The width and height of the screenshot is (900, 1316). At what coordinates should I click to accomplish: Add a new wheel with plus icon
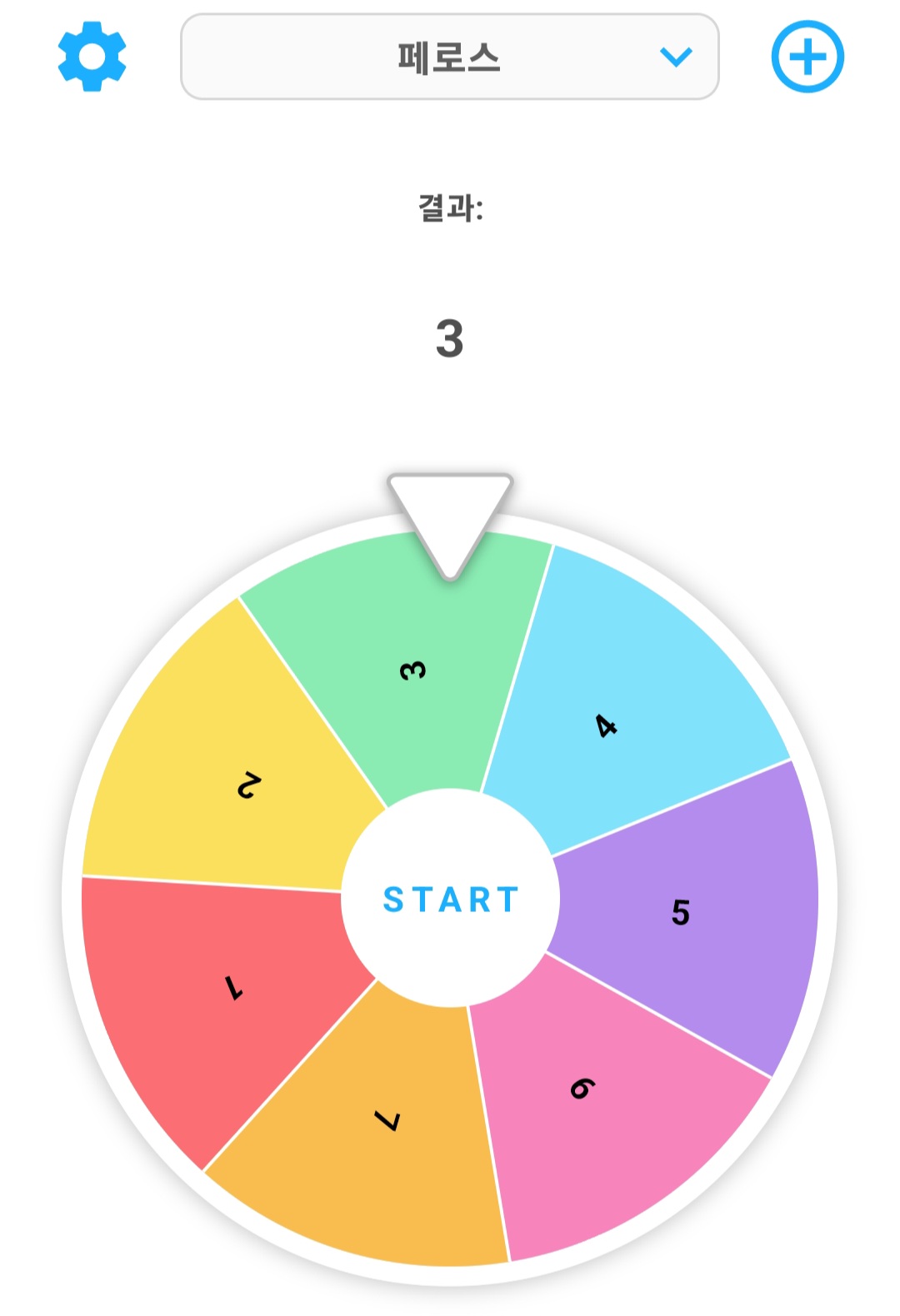807,57
